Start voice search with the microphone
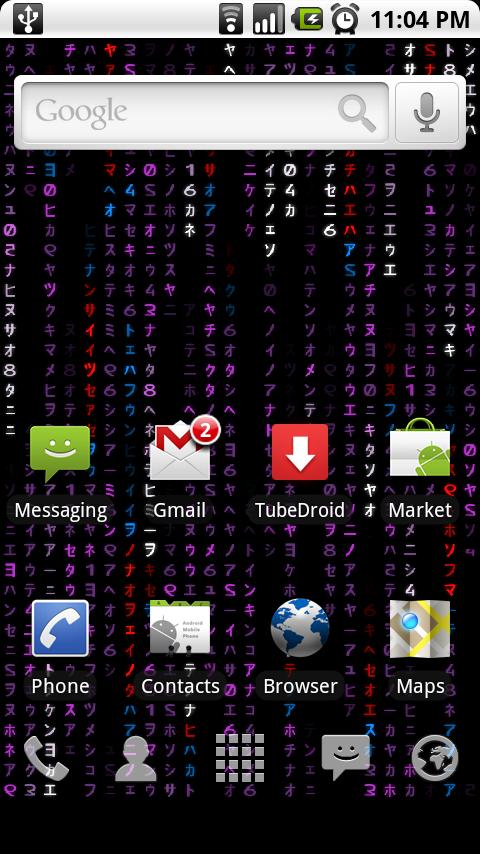This screenshot has width=480, height=854. click(427, 112)
